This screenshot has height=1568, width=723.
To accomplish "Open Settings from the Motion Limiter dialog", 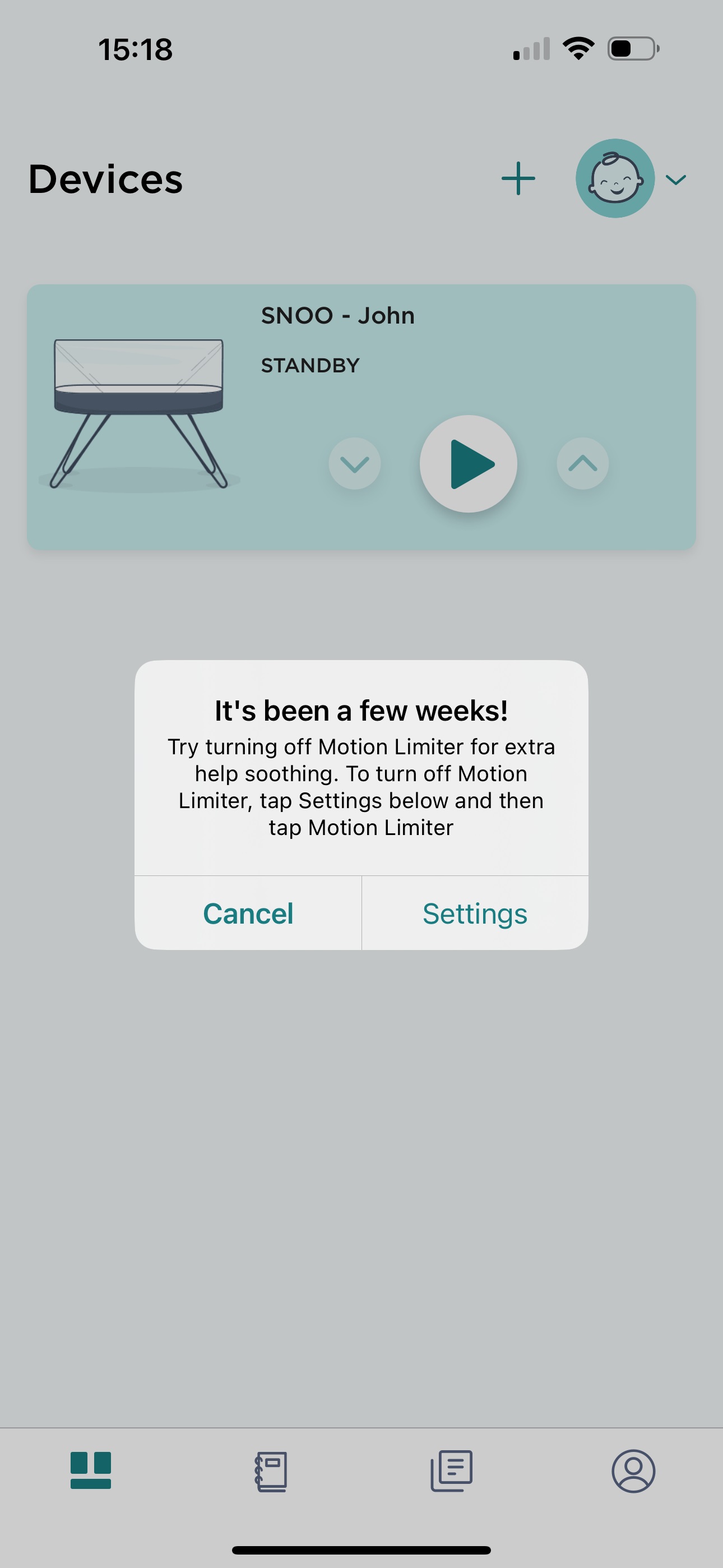I will pos(475,913).
